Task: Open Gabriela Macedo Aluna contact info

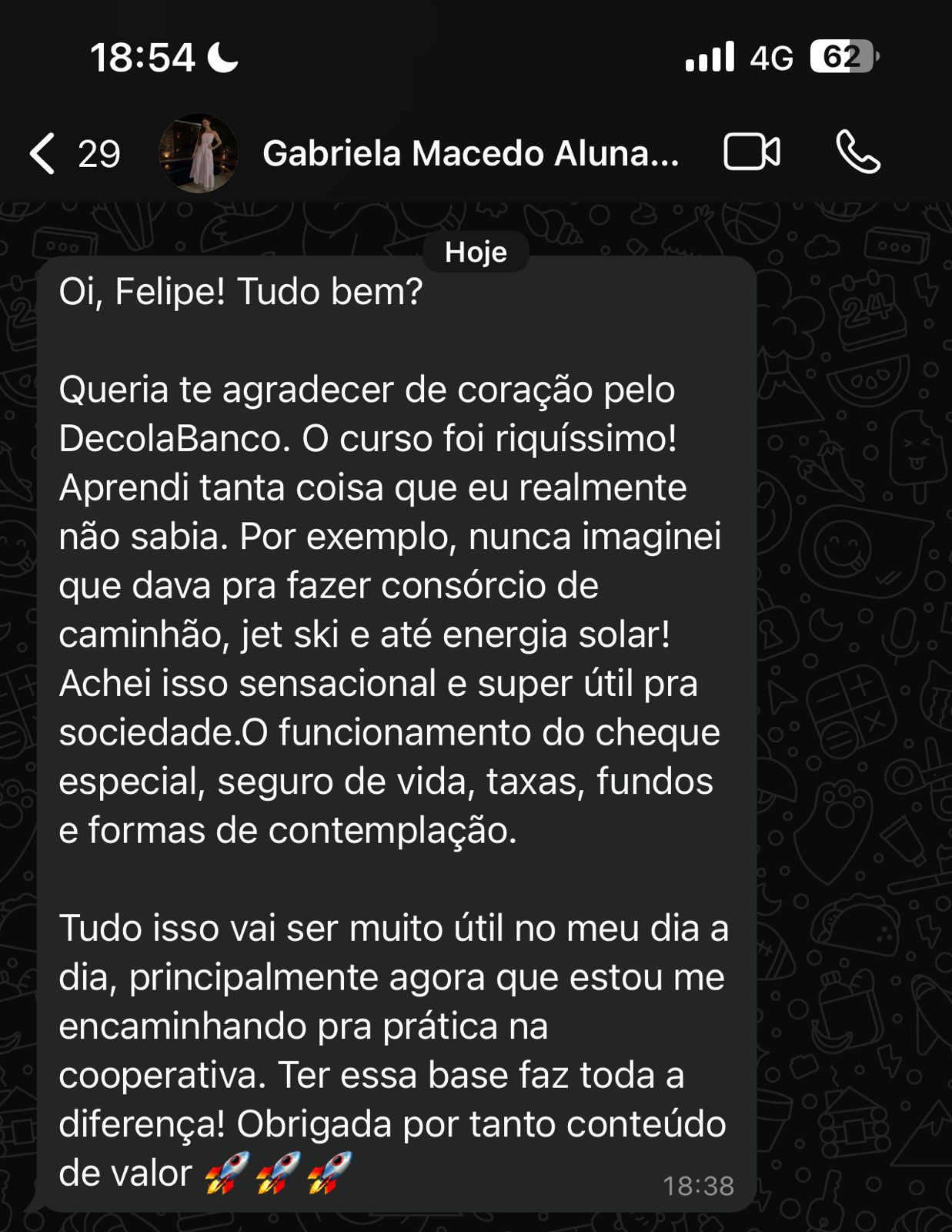Action: coord(470,153)
